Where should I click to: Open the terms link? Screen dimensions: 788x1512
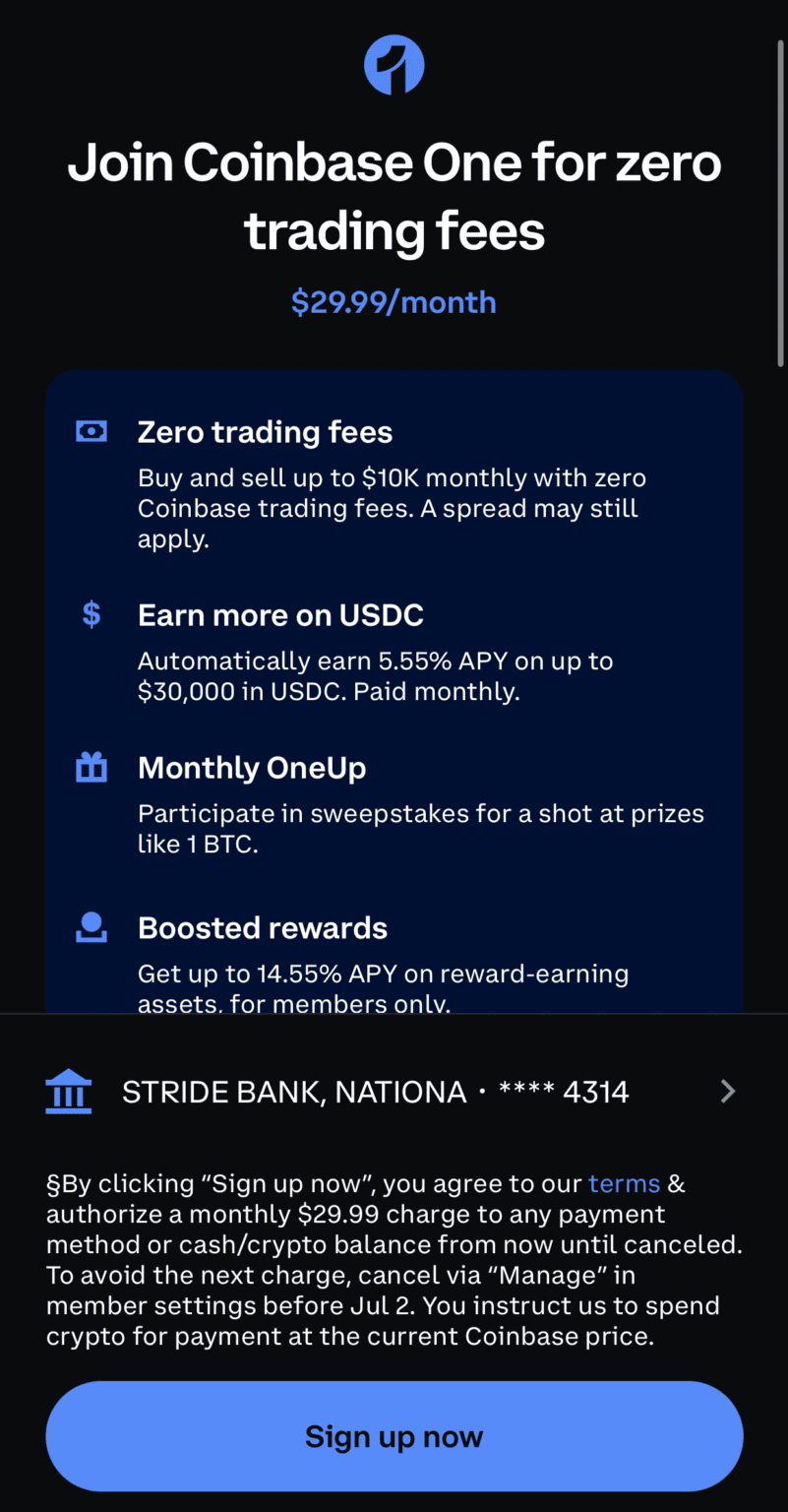click(624, 1183)
